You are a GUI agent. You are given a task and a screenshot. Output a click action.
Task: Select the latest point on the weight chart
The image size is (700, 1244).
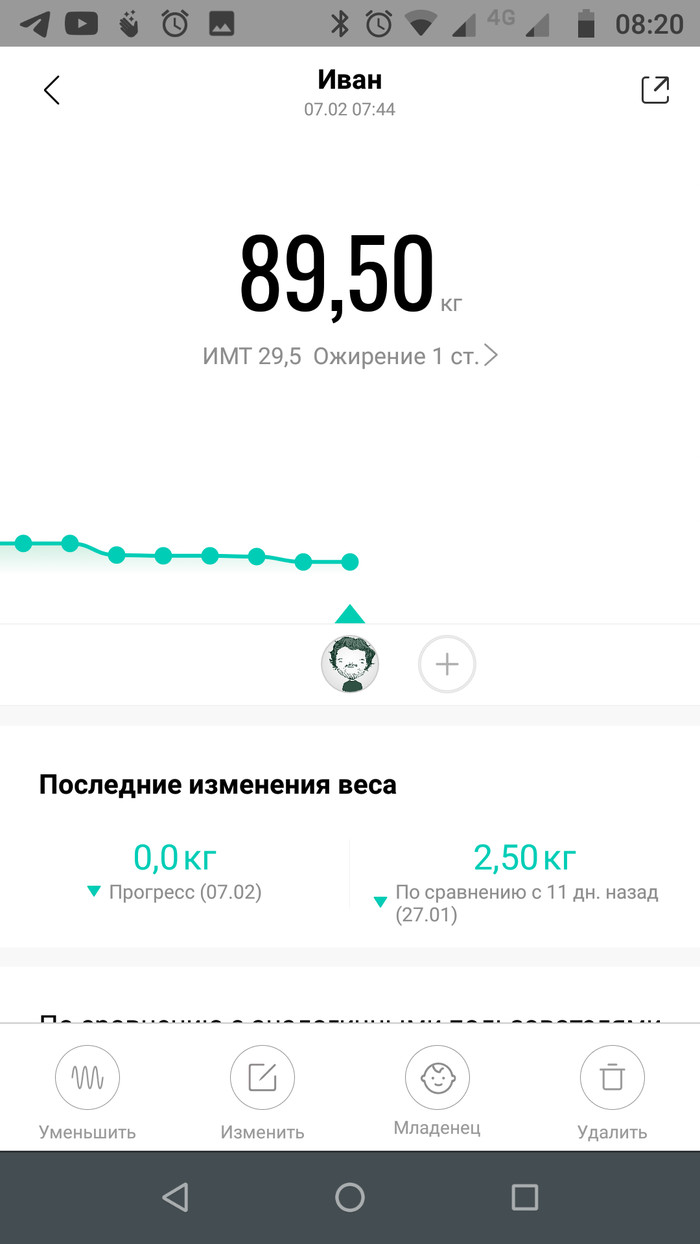pos(350,562)
